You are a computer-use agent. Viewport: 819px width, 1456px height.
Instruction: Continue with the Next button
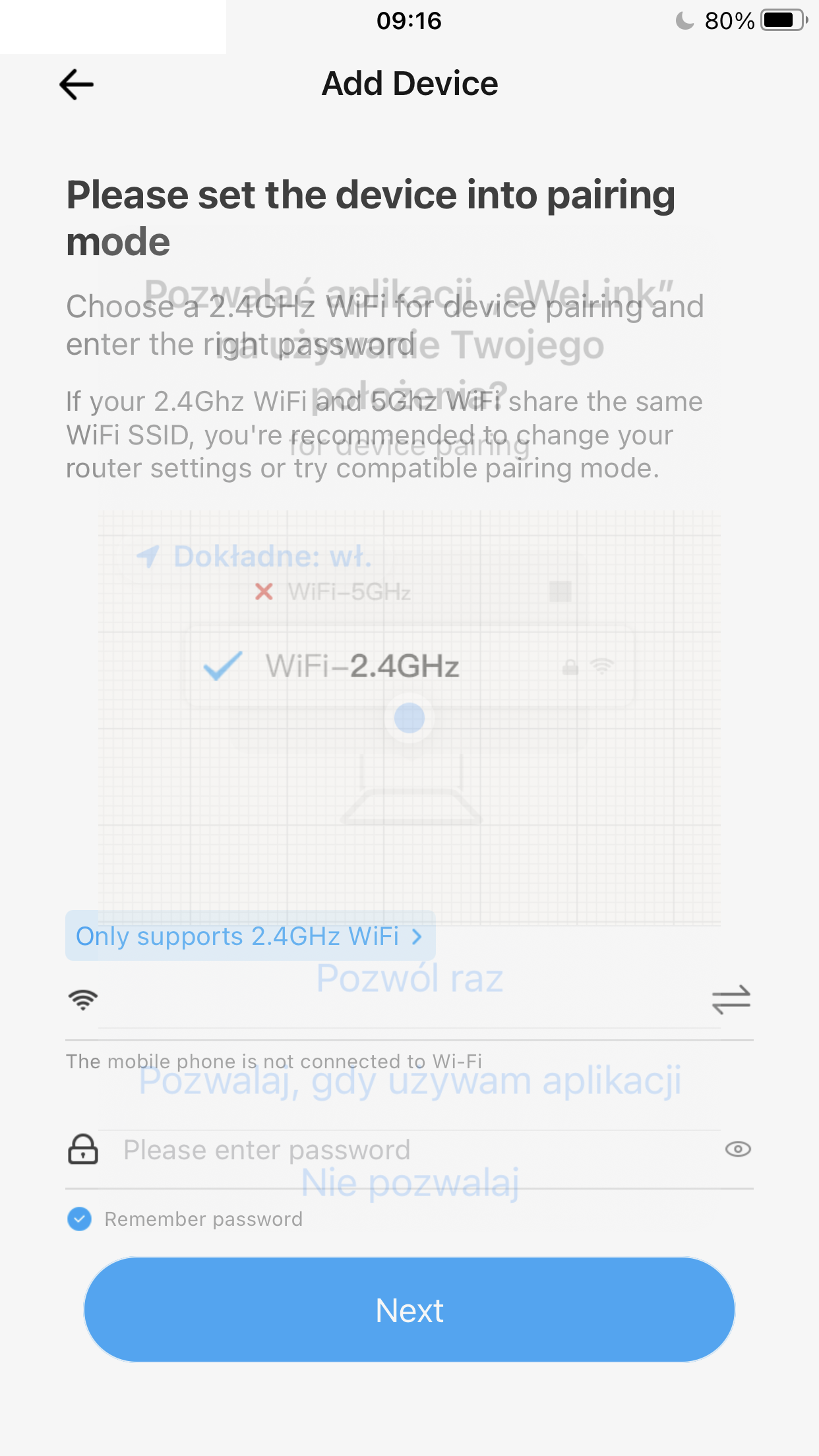pyautogui.click(x=409, y=1310)
